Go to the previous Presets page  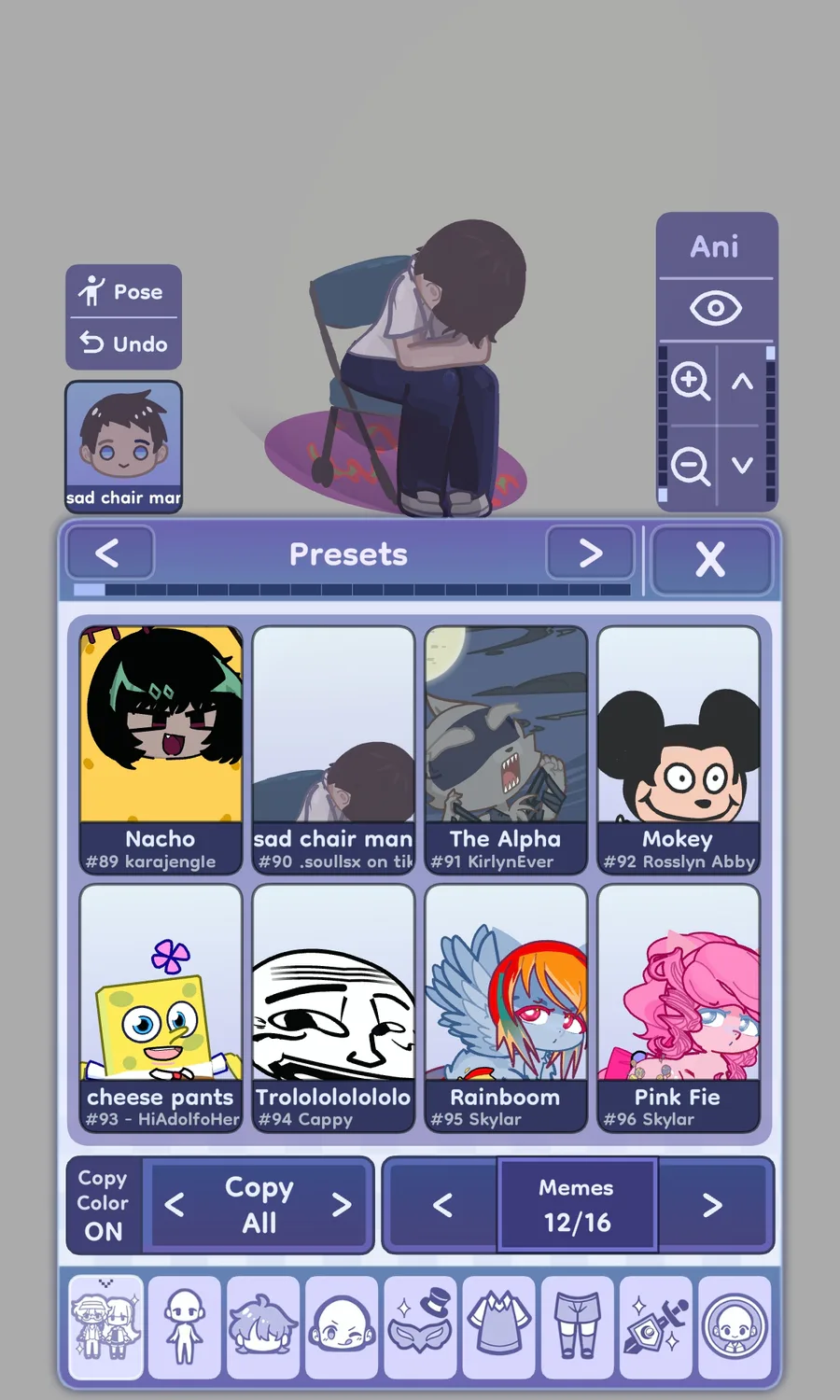(108, 553)
